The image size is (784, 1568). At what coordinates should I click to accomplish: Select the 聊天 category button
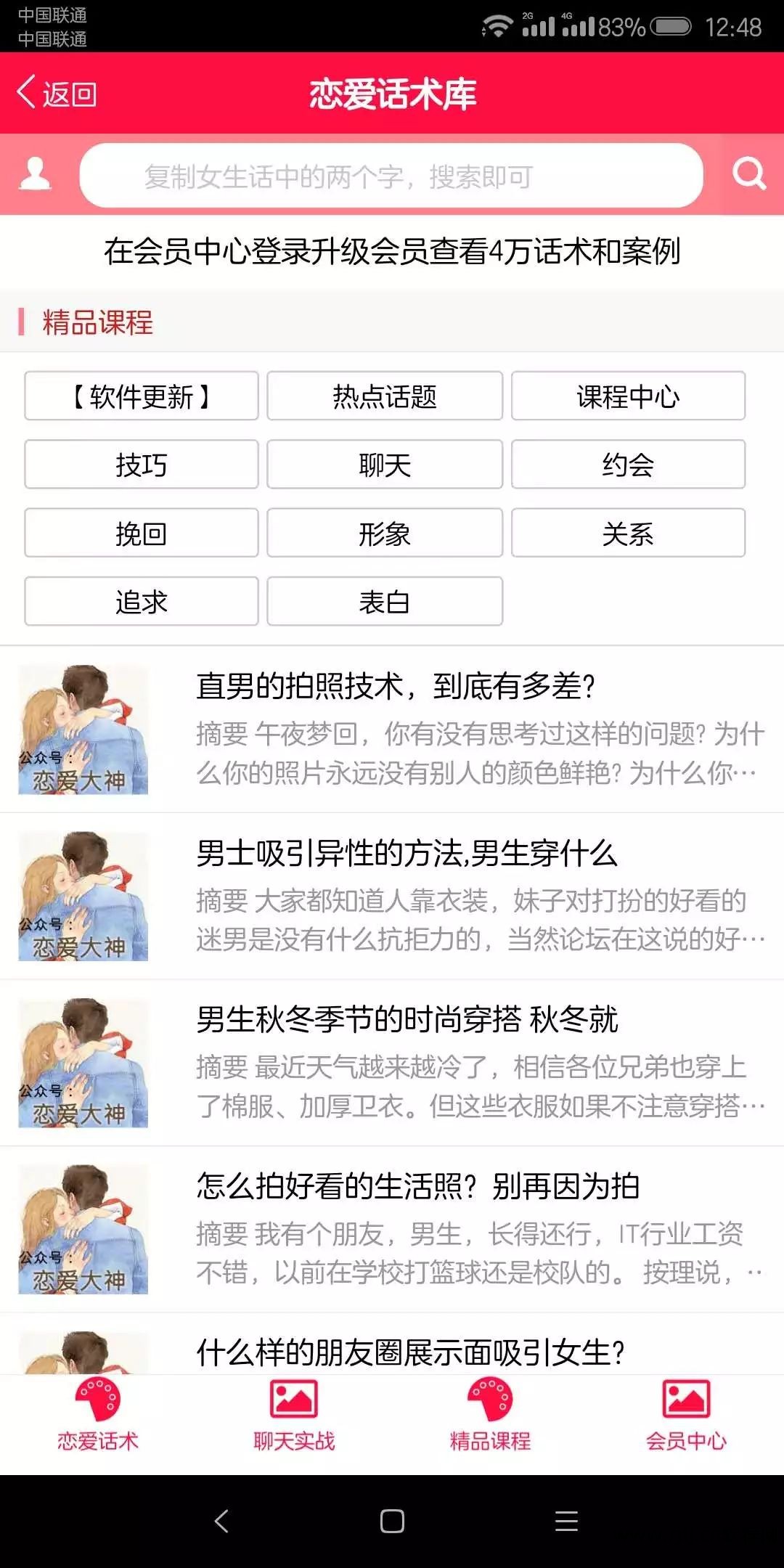[385, 465]
